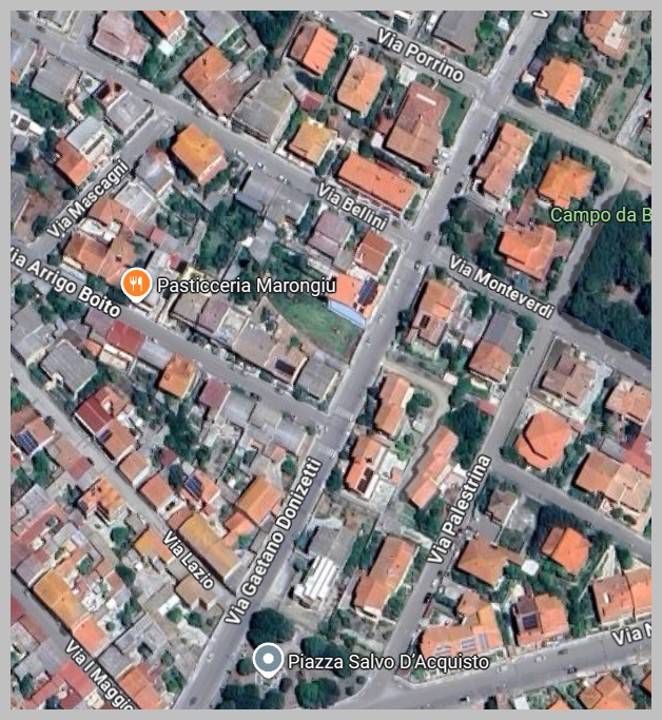This screenshot has width=662, height=720.
Task: Select the Piazza Salvo D'Acquisto location pin
Action: pos(268,660)
